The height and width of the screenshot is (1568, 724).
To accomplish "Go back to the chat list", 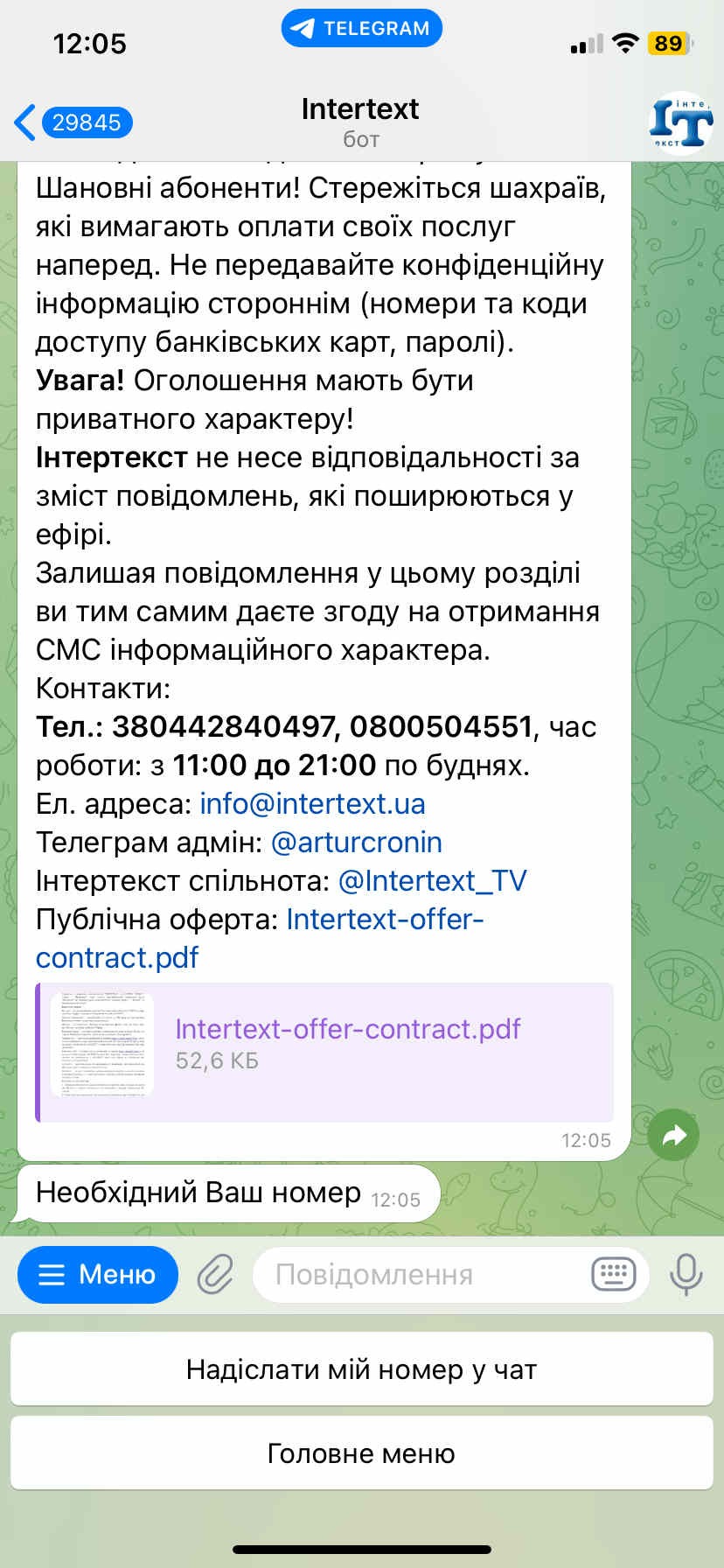I will coord(70,122).
